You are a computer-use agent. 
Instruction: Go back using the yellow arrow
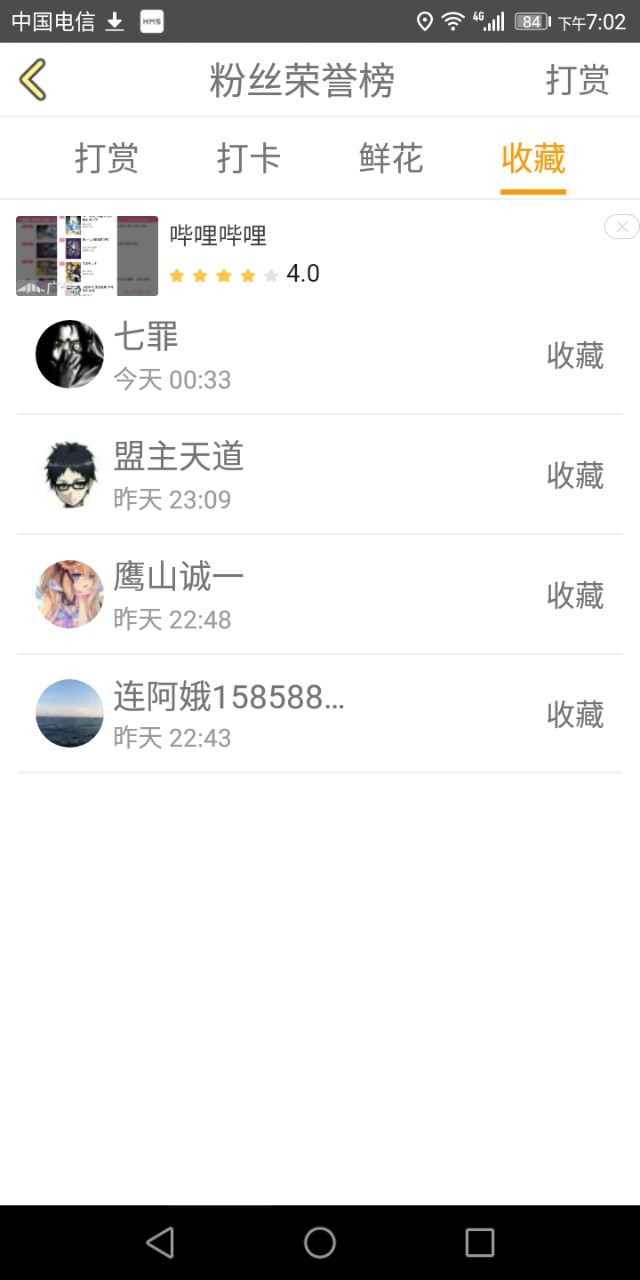(33, 80)
